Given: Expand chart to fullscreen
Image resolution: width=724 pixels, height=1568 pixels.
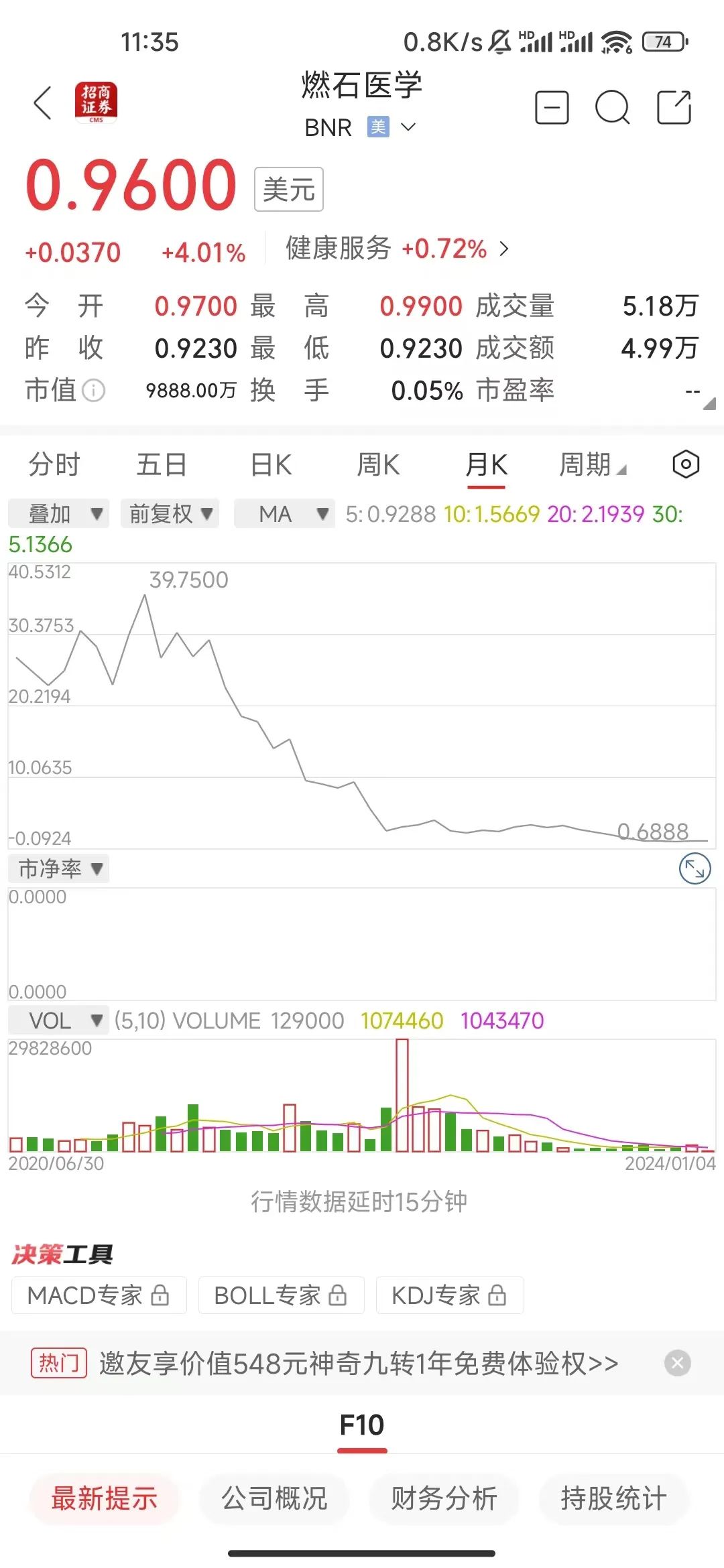Looking at the screenshot, I should click(695, 869).
